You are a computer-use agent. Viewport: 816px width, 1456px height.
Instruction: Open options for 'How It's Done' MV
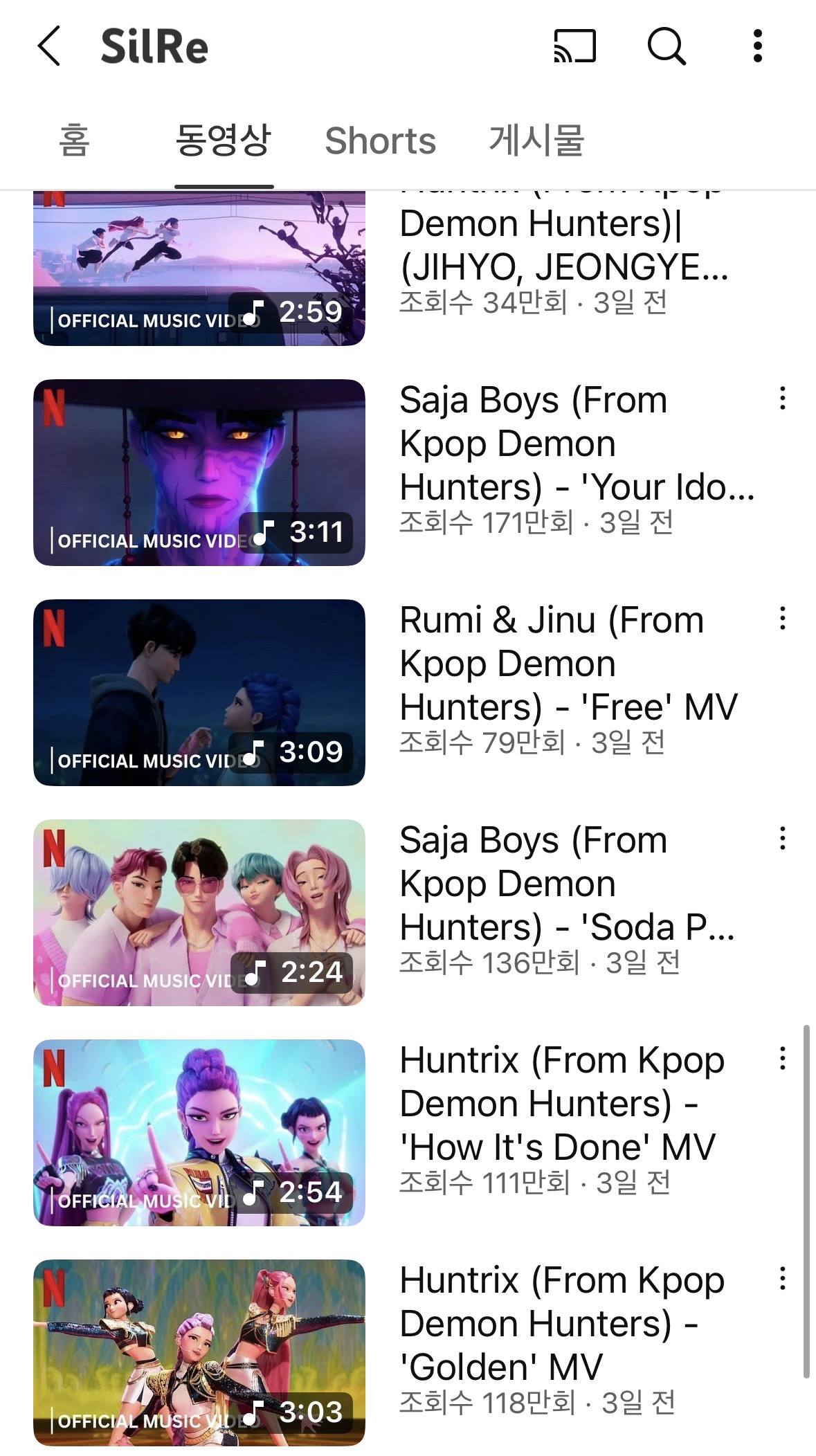(x=782, y=1058)
